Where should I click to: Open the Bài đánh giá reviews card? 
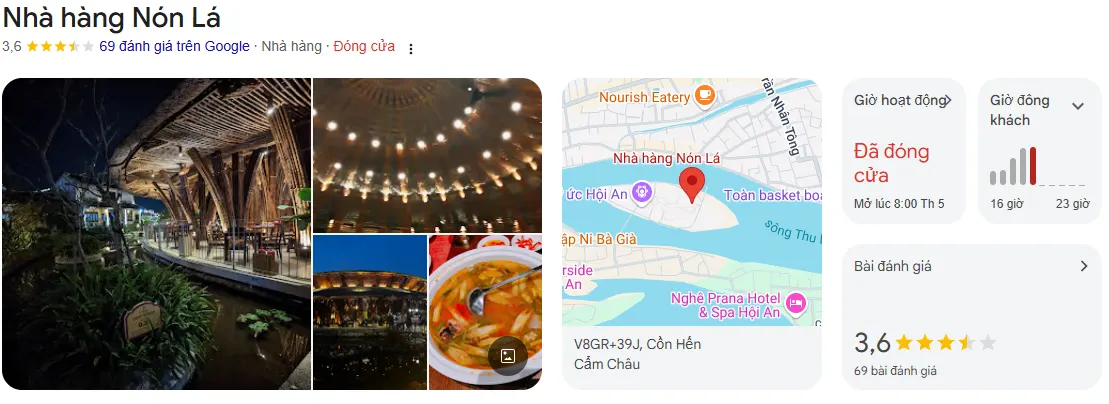point(971,317)
